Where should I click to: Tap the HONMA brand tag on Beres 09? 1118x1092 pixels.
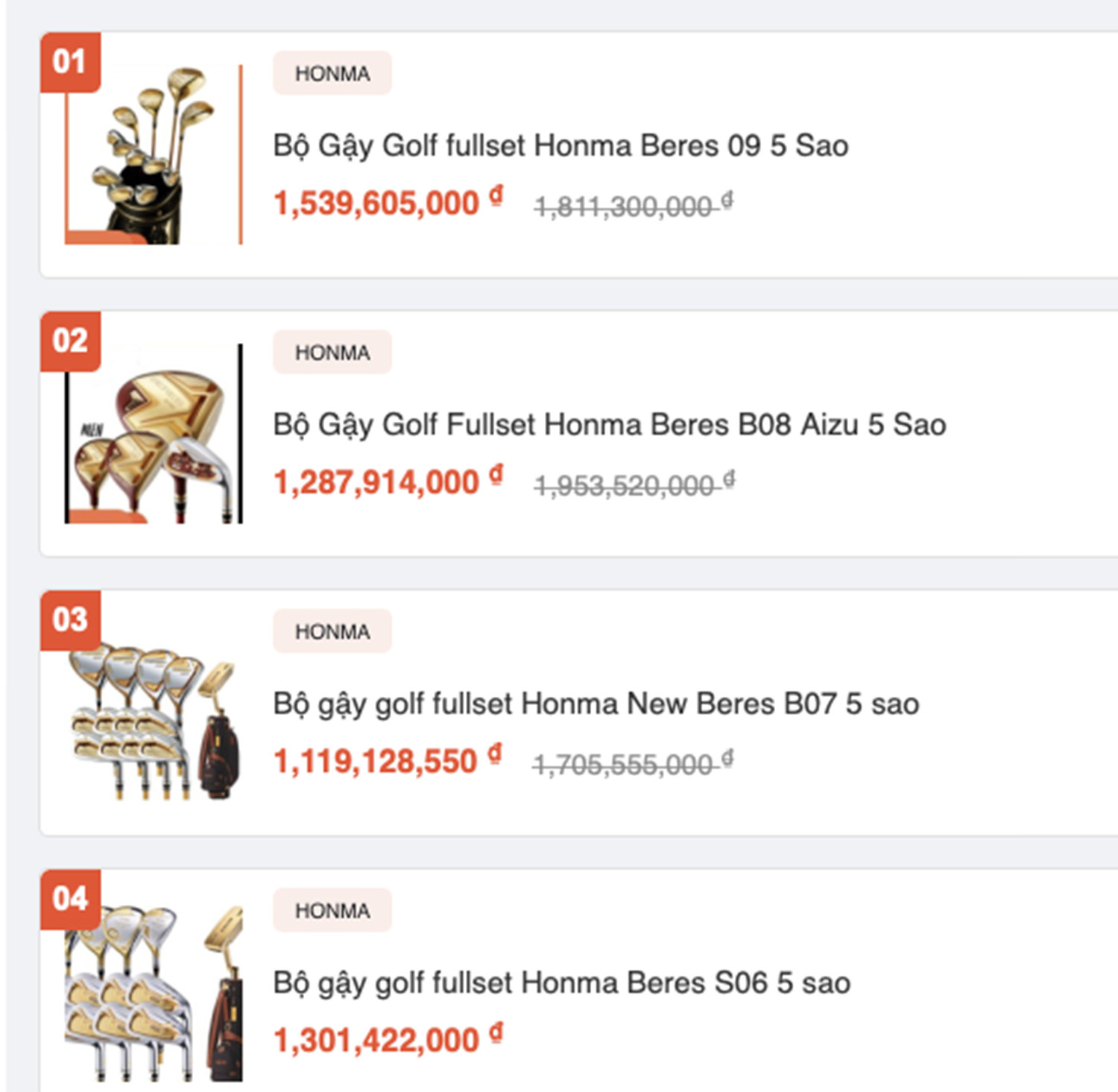[x=332, y=73]
